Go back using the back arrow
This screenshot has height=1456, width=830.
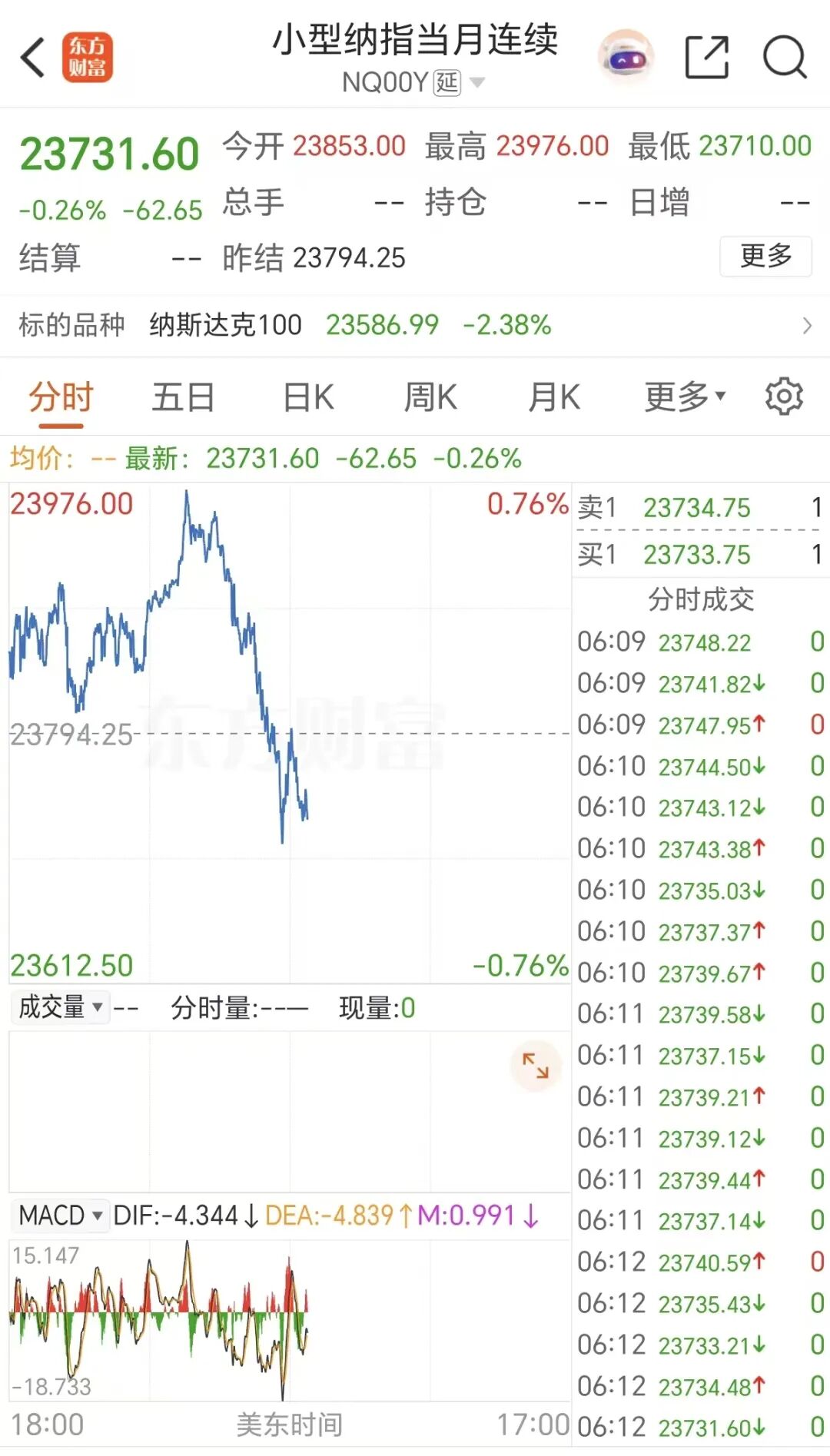(x=33, y=58)
